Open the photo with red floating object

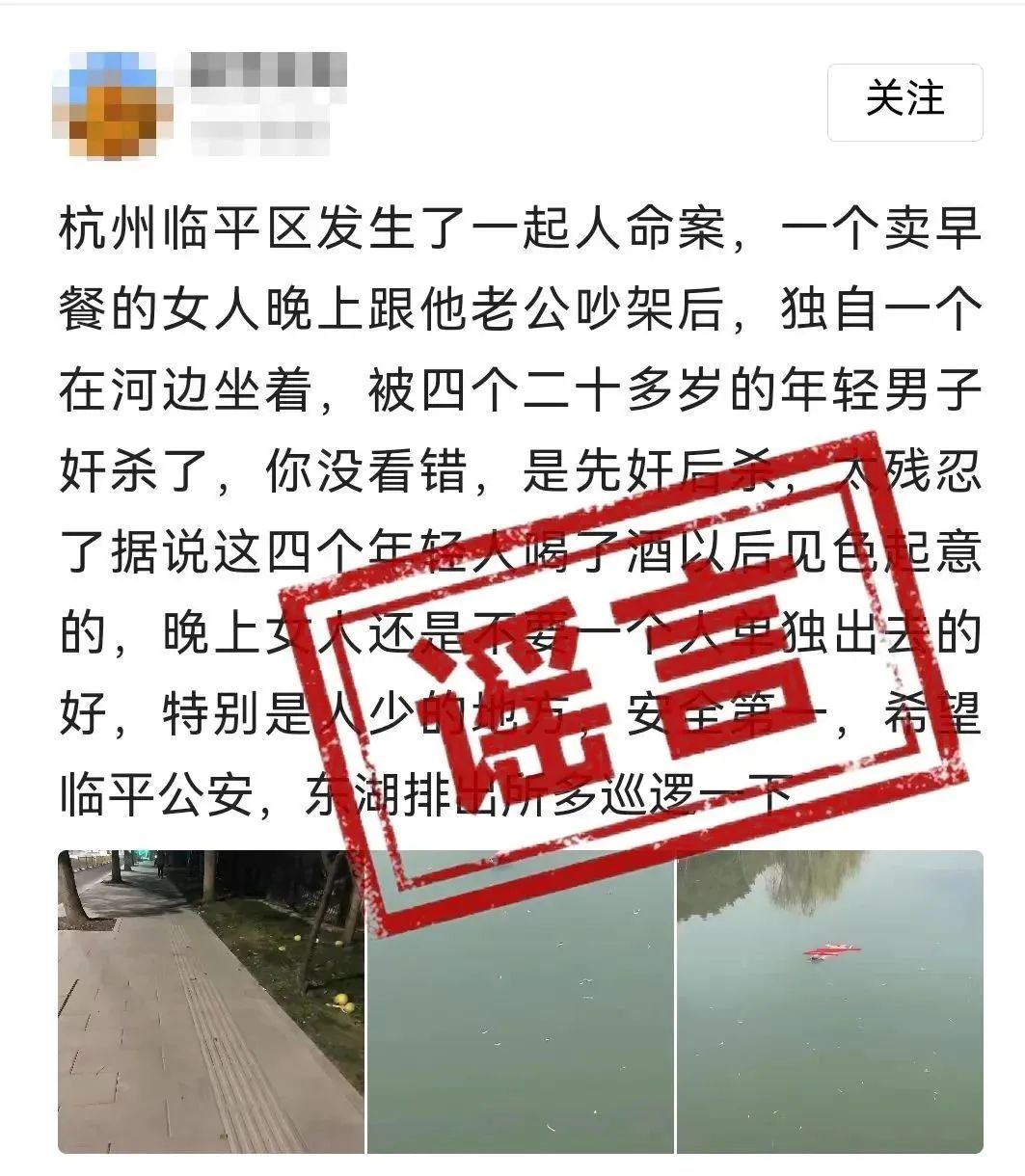[830, 1001]
